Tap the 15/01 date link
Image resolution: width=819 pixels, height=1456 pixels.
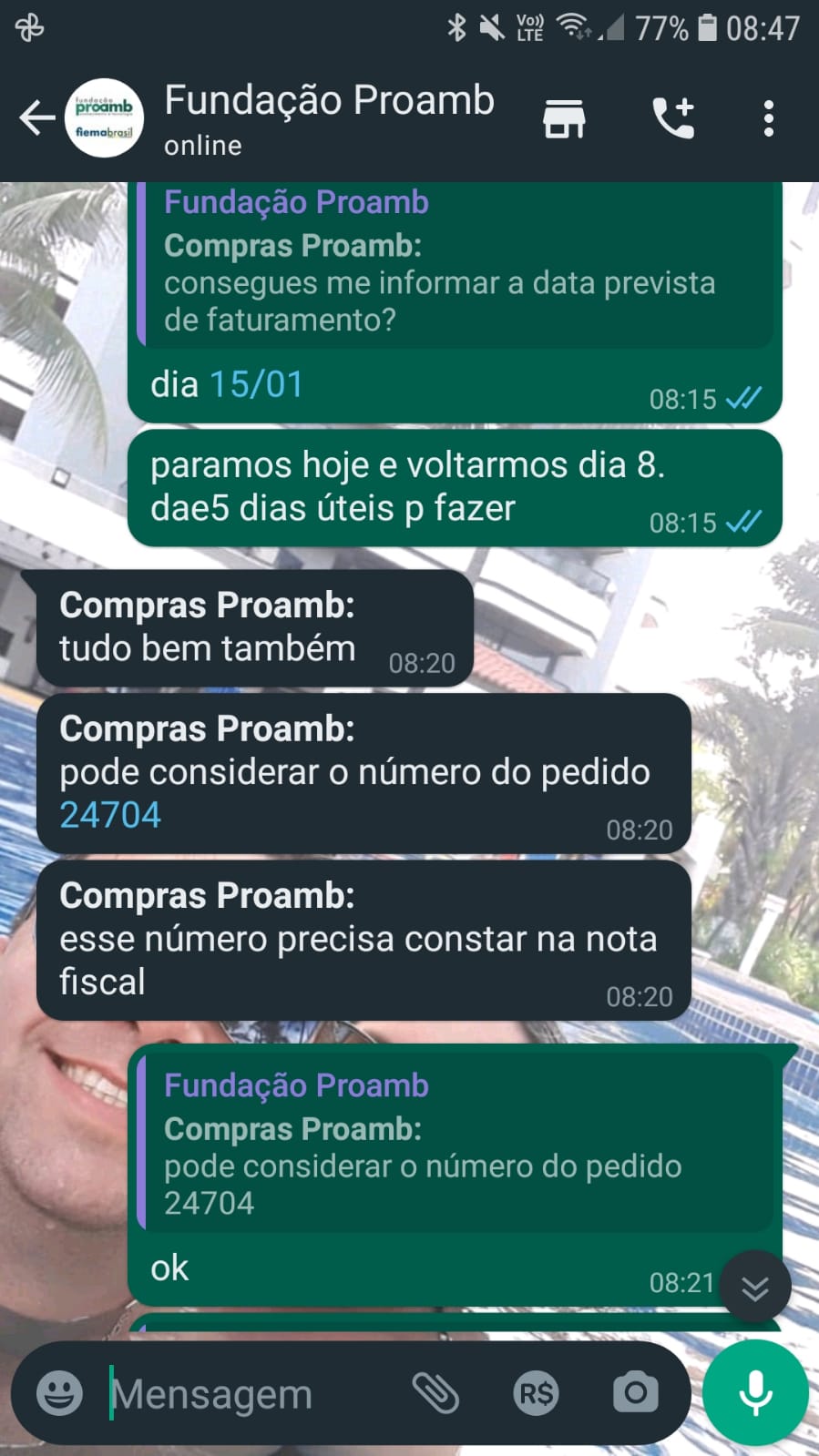[x=257, y=384]
